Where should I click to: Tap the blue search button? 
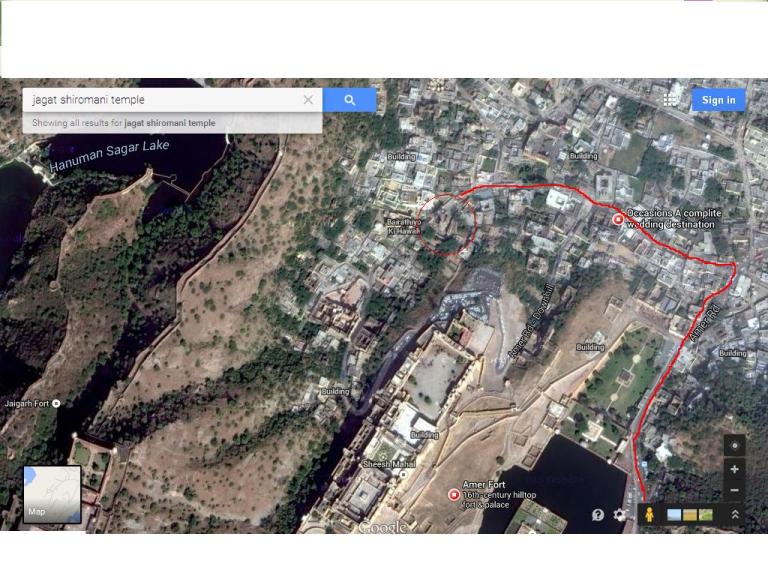tap(349, 100)
